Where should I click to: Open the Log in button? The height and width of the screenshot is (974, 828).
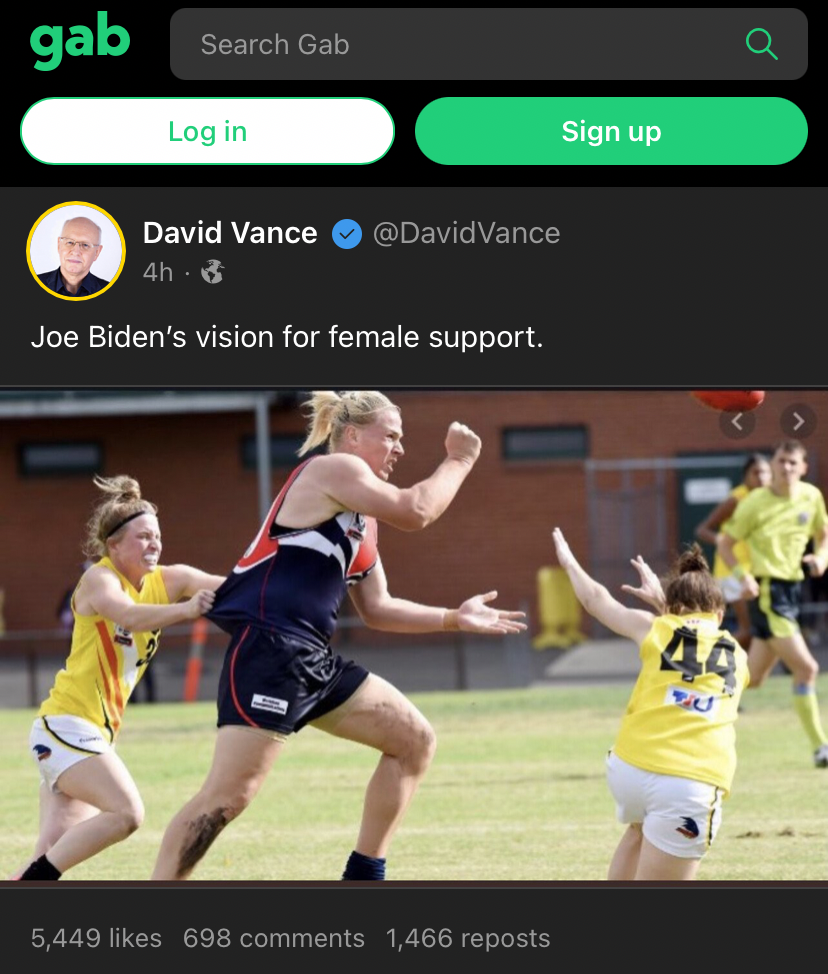point(207,131)
